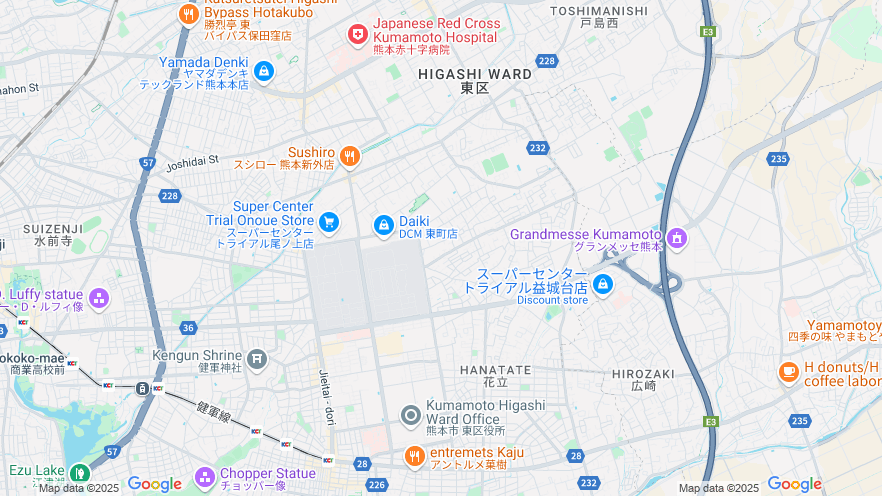Open Super Center Trial Onoue Store pin
Image resolution: width=882 pixels, height=496 pixels.
pyautogui.click(x=329, y=221)
